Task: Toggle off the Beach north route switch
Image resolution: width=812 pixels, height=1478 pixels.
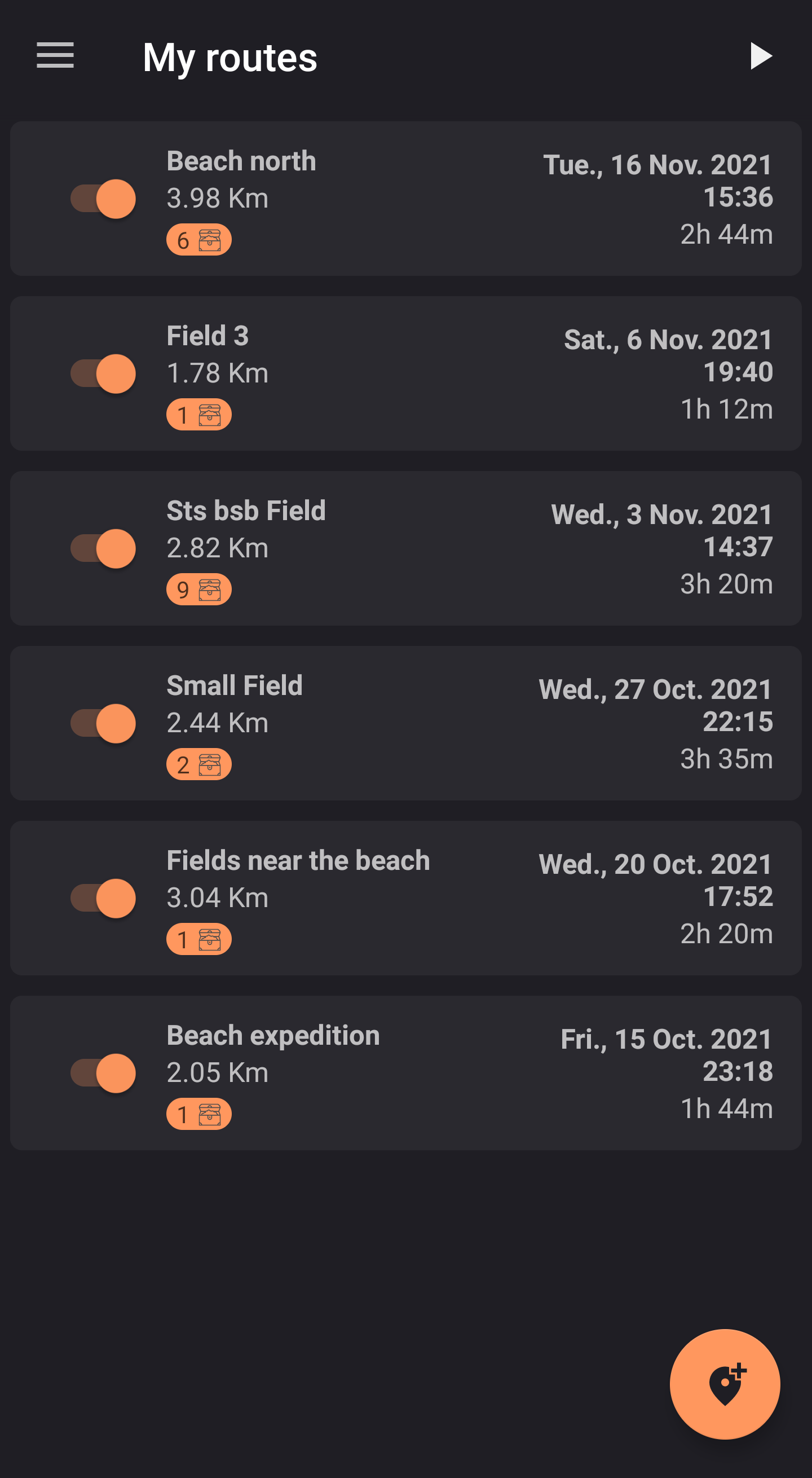Action: coord(103,199)
